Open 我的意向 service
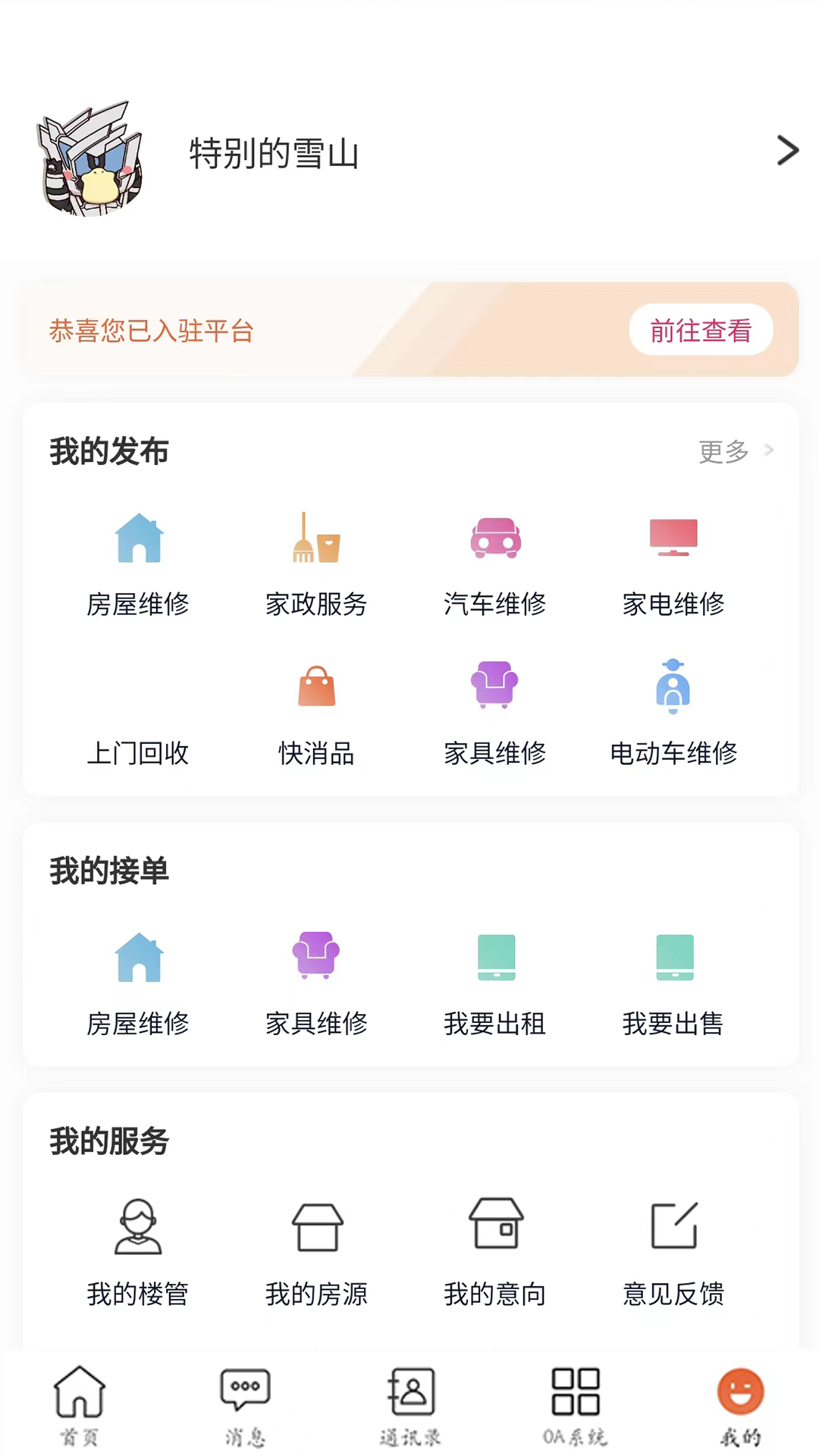 [x=495, y=1252]
